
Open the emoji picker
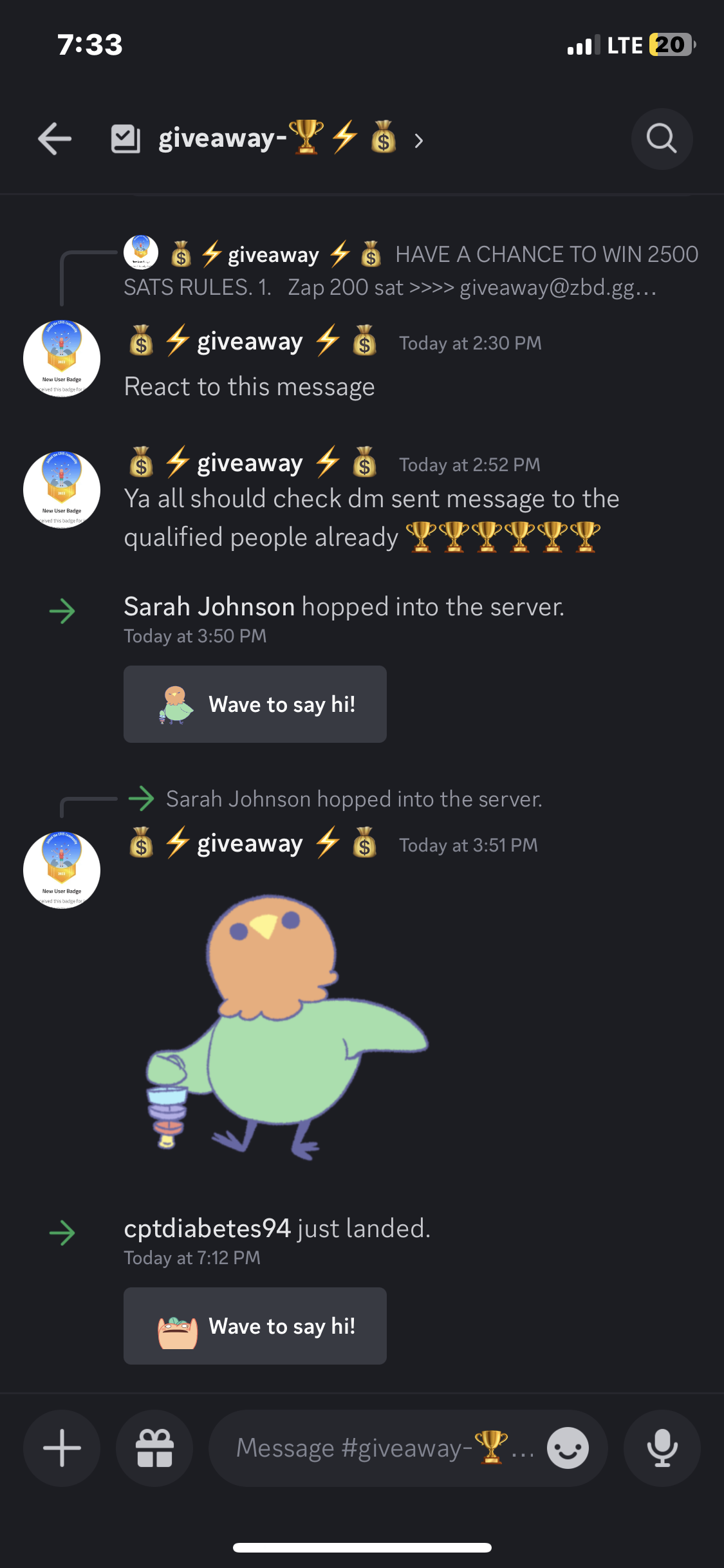pyautogui.click(x=568, y=1448)
